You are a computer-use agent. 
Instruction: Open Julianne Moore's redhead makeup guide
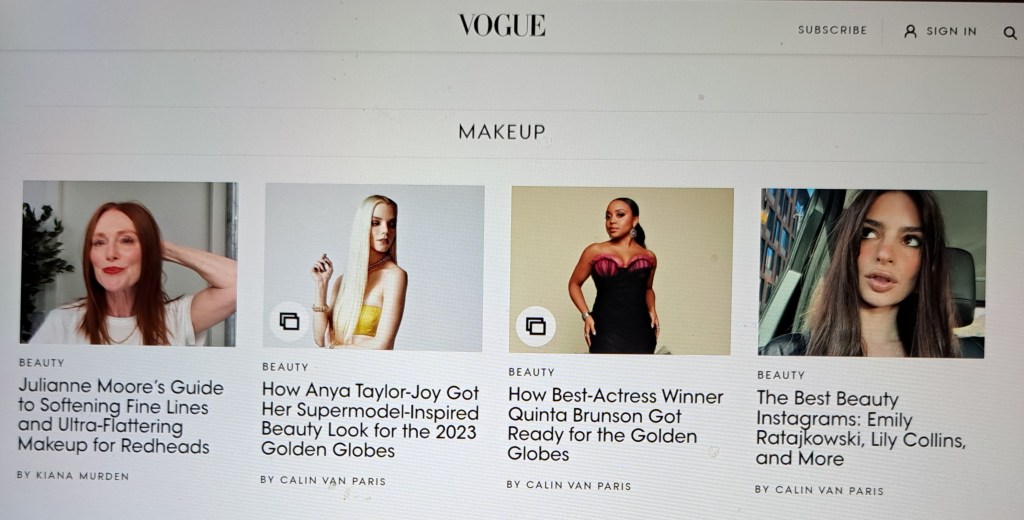coord(121,416)
